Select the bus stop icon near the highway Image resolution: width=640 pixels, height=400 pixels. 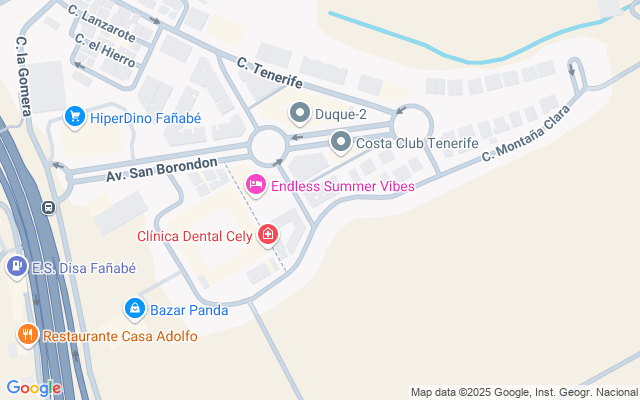pyautogui.click(x=49, y=208)
